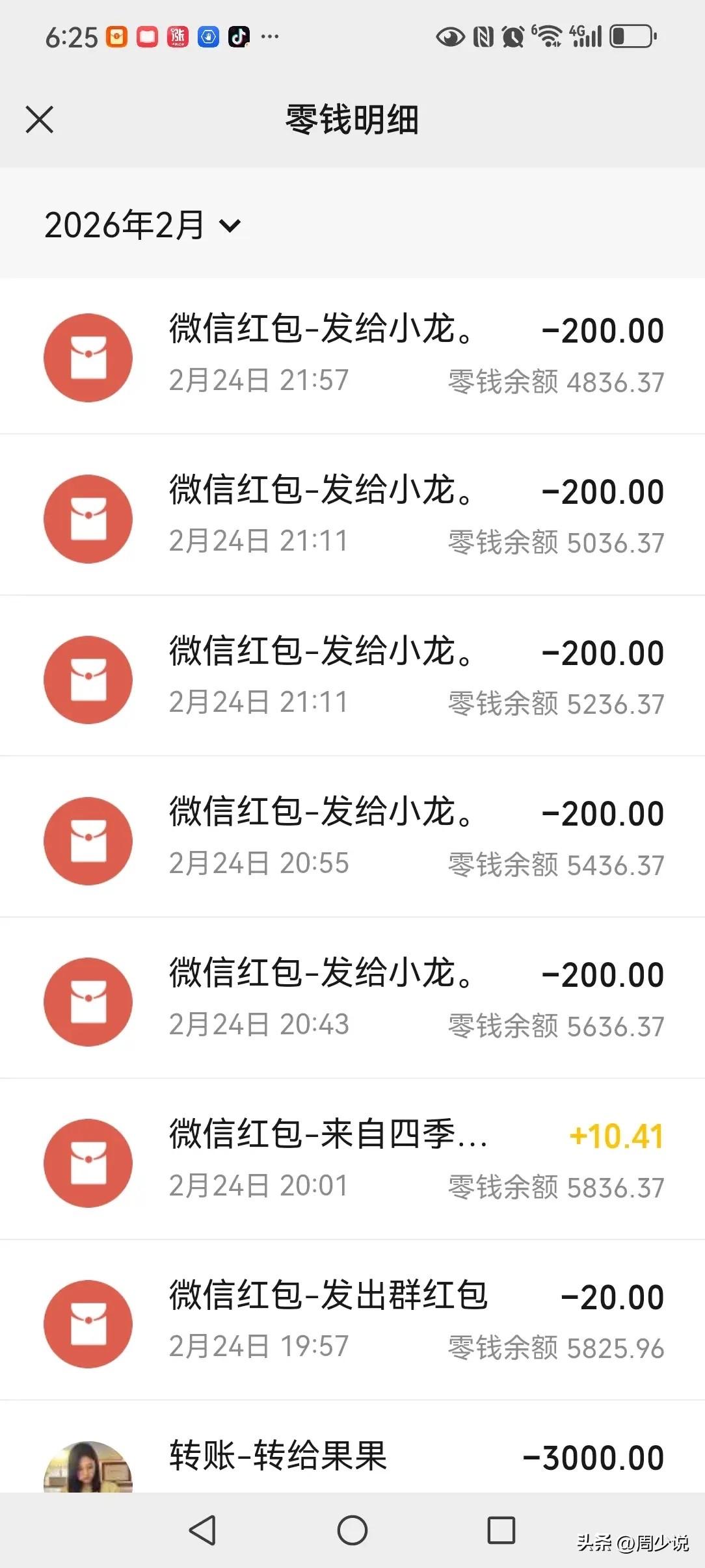Open the 2026年2月 month picker

coord(142,225)
